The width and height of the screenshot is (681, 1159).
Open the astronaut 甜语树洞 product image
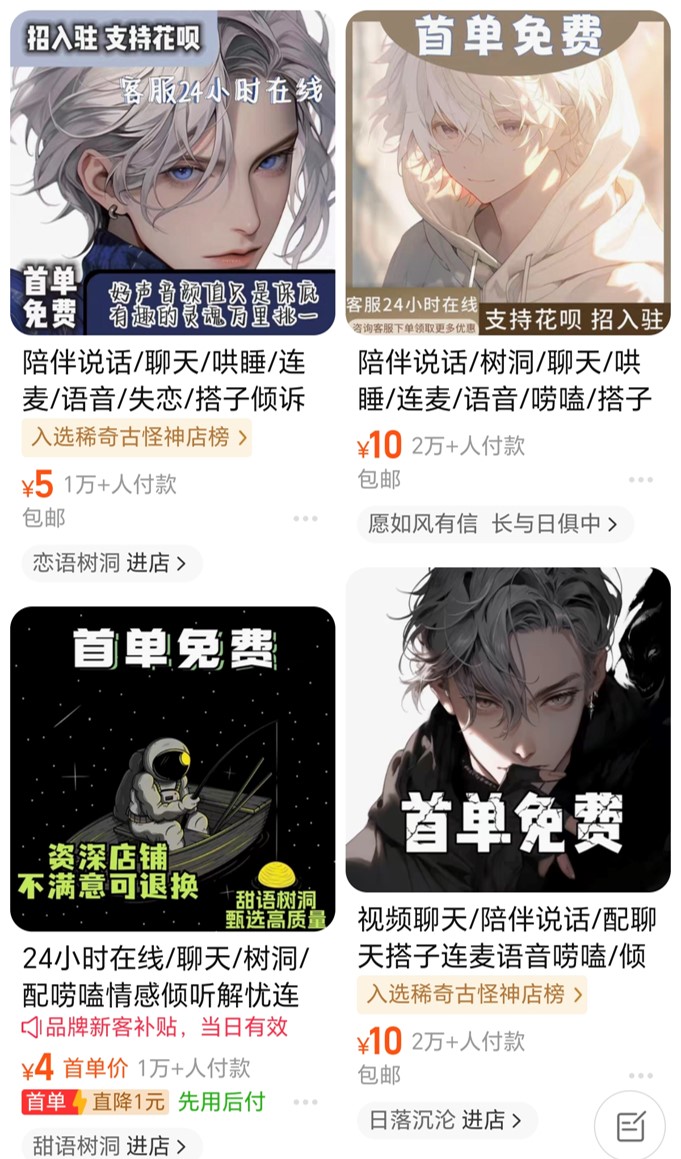(172, 768)
